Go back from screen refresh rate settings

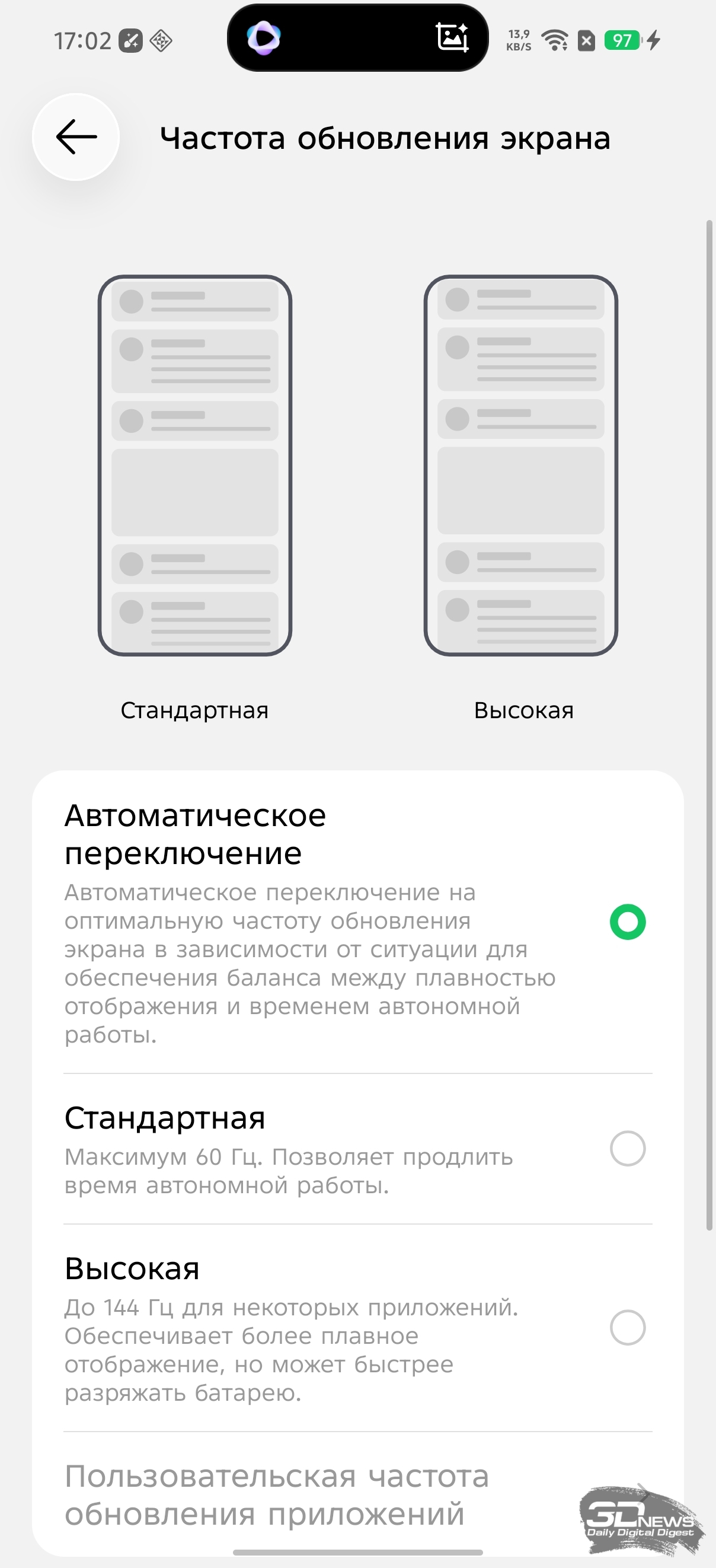tap(76, 137)
